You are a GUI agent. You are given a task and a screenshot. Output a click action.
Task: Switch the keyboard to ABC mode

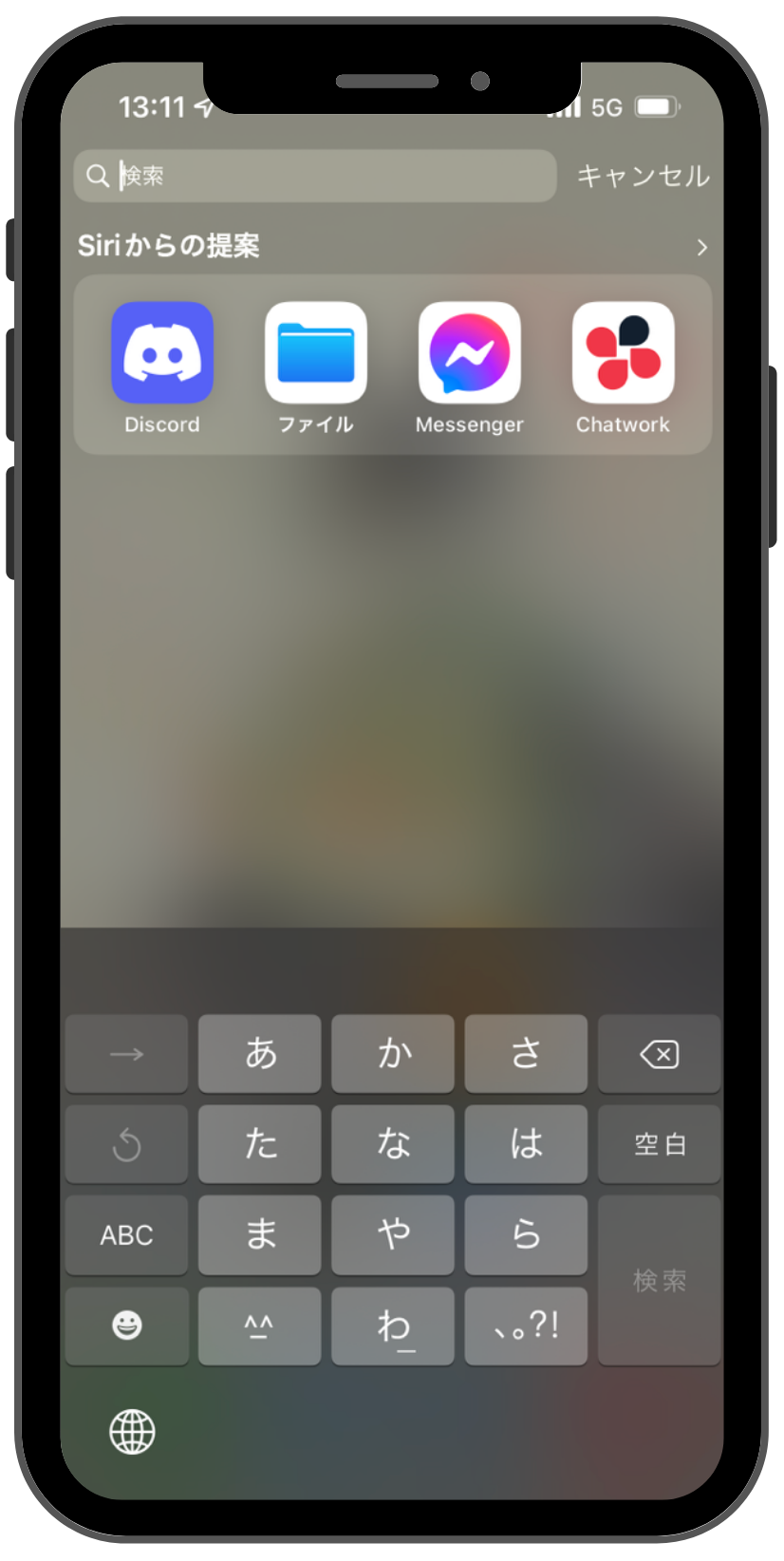coord(126,1234)
